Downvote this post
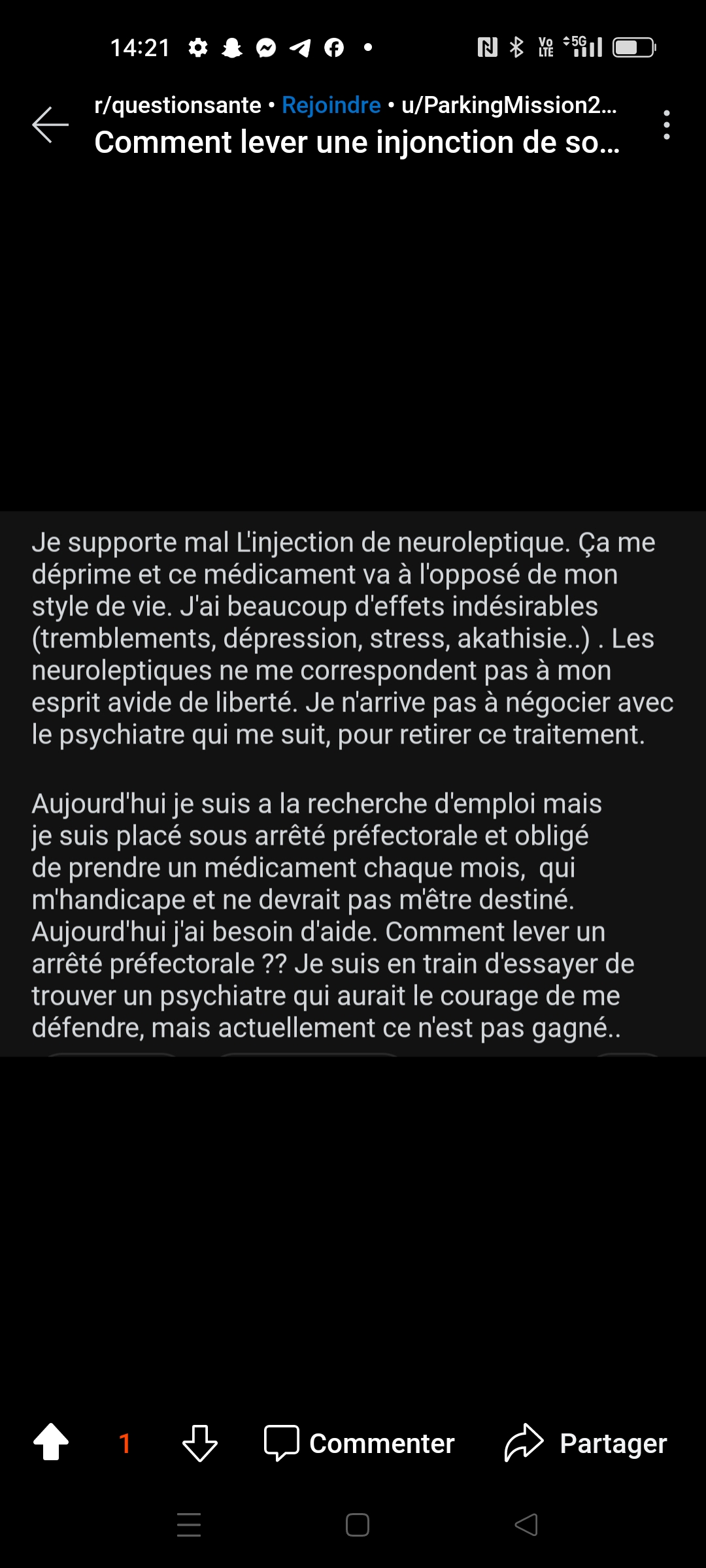 [200, 1443]
